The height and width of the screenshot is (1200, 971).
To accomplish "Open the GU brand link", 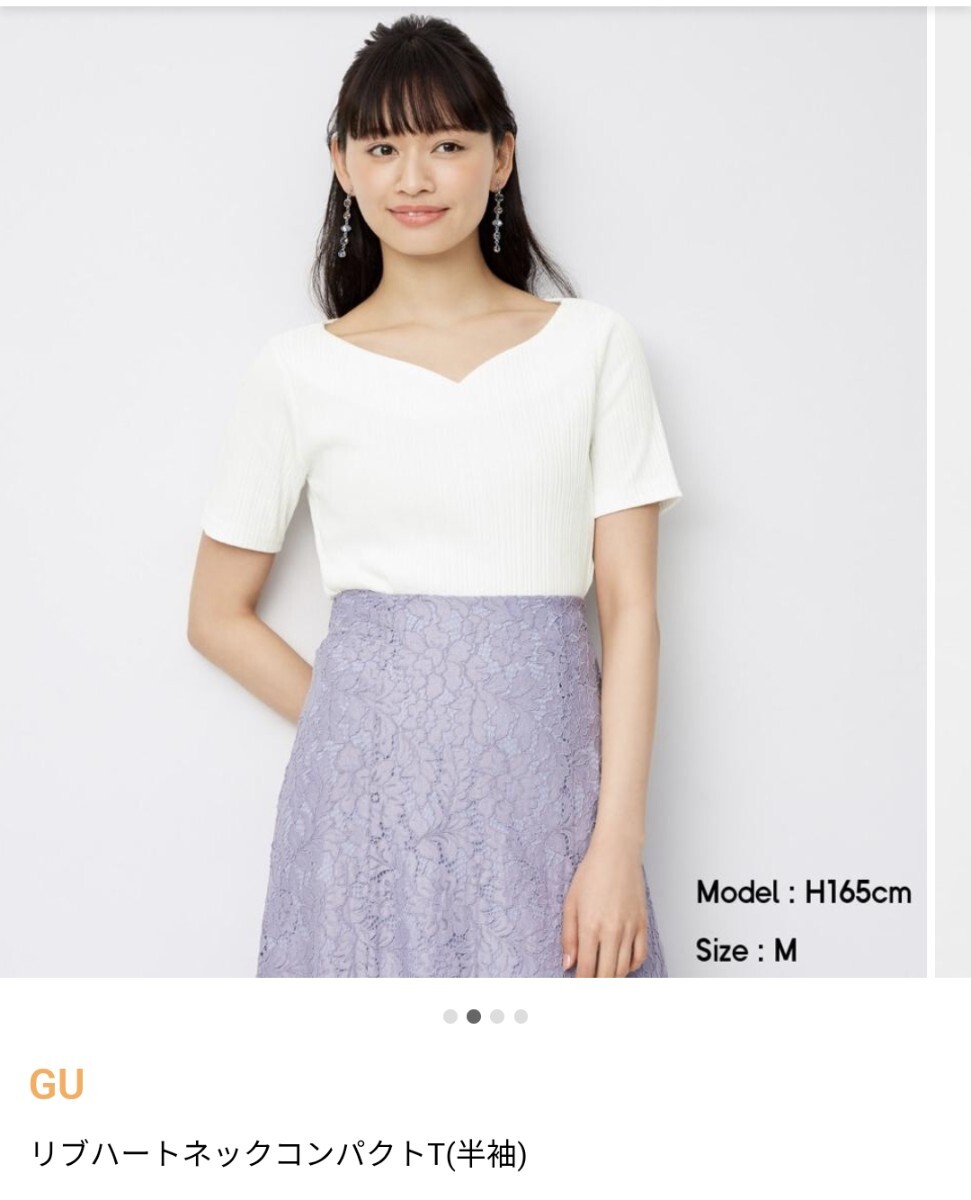I will click(57, 1085).
